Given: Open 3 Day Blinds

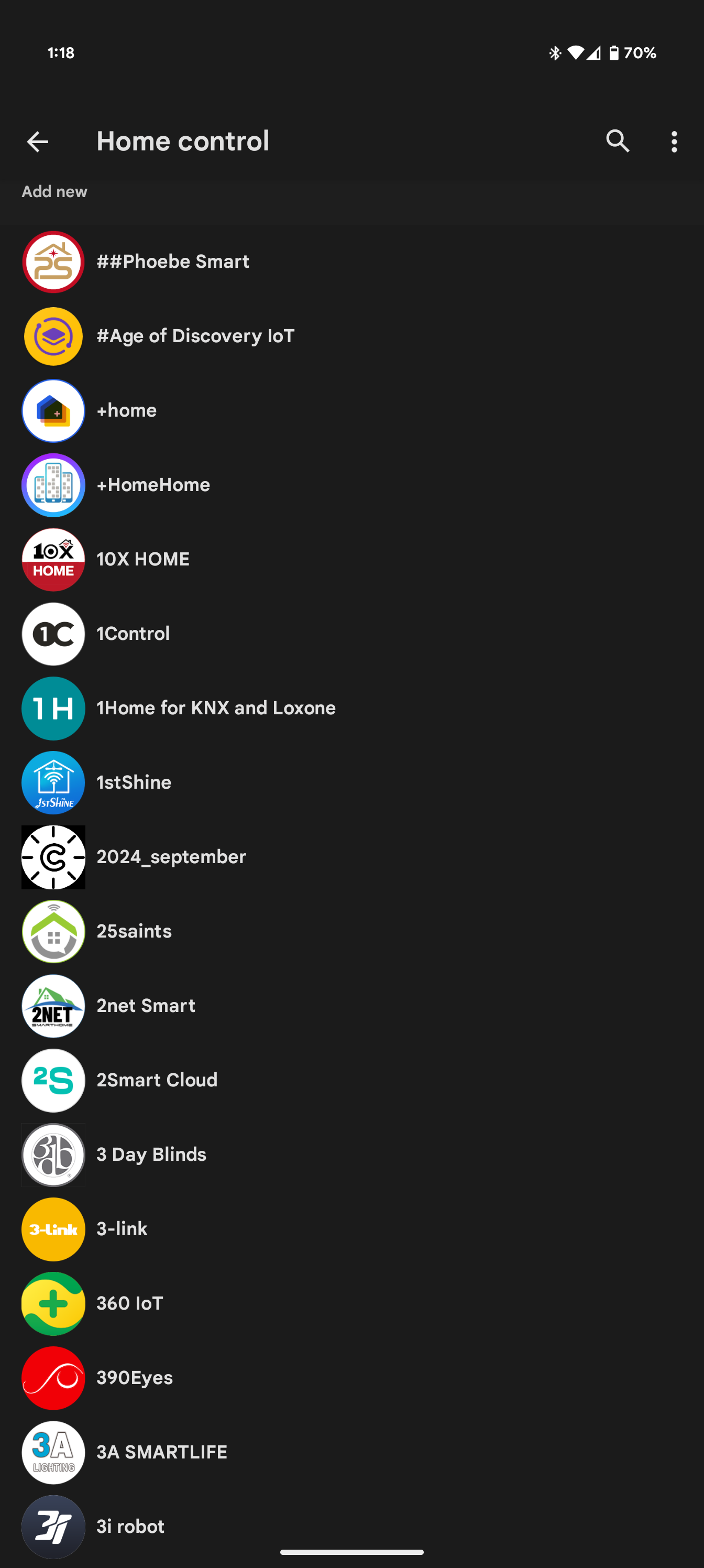Looking at the screenshot, I should pos(351,1155).
